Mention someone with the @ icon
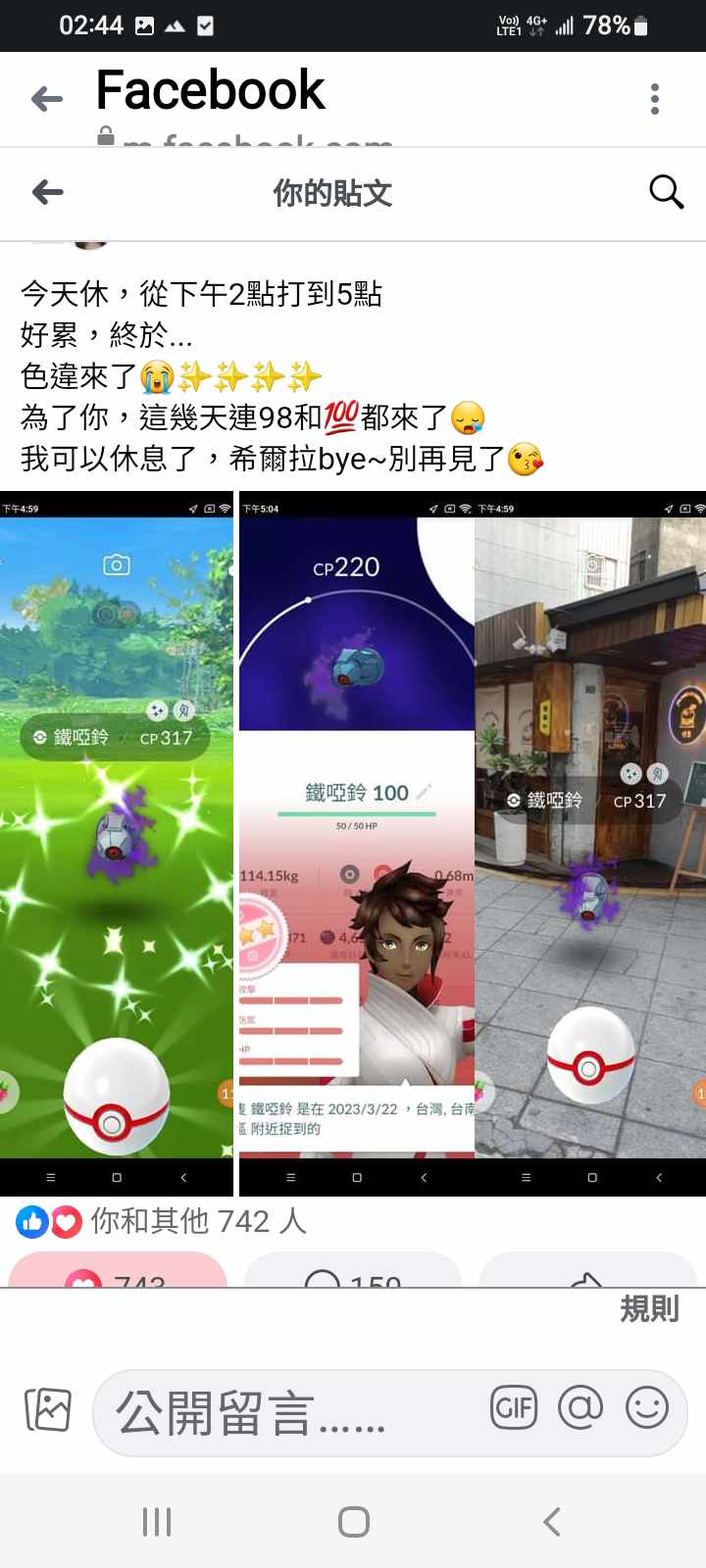 coord(580,1409)
